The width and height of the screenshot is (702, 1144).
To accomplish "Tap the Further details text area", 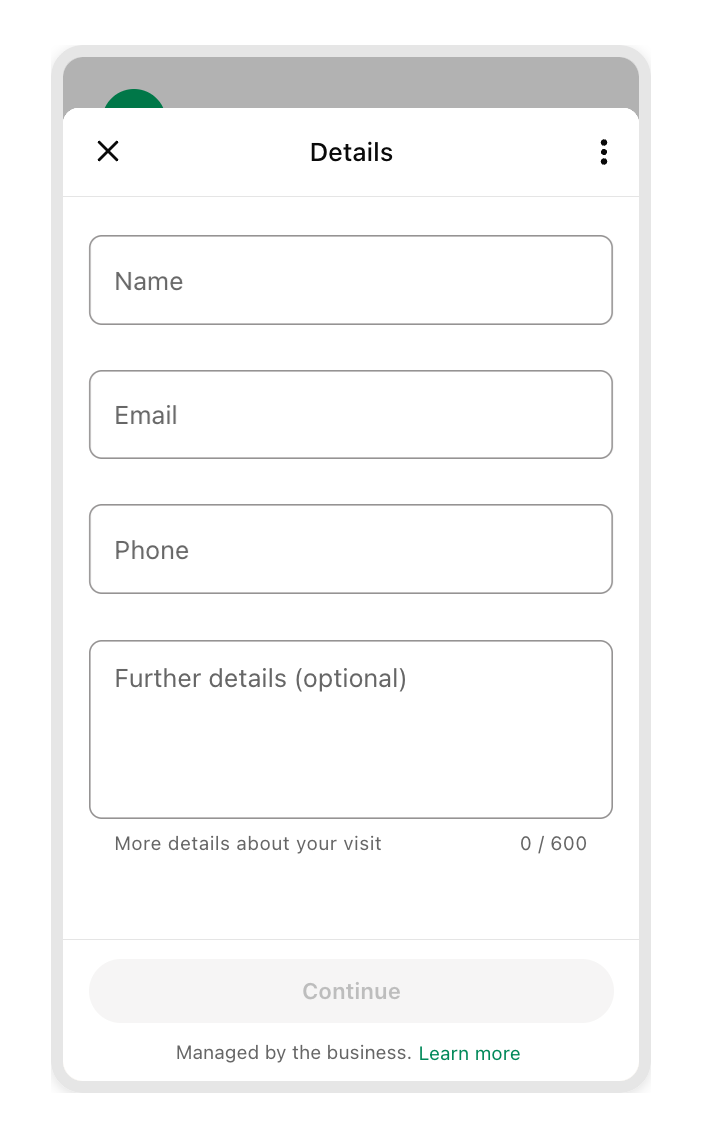I will click(x=350, y=729).
